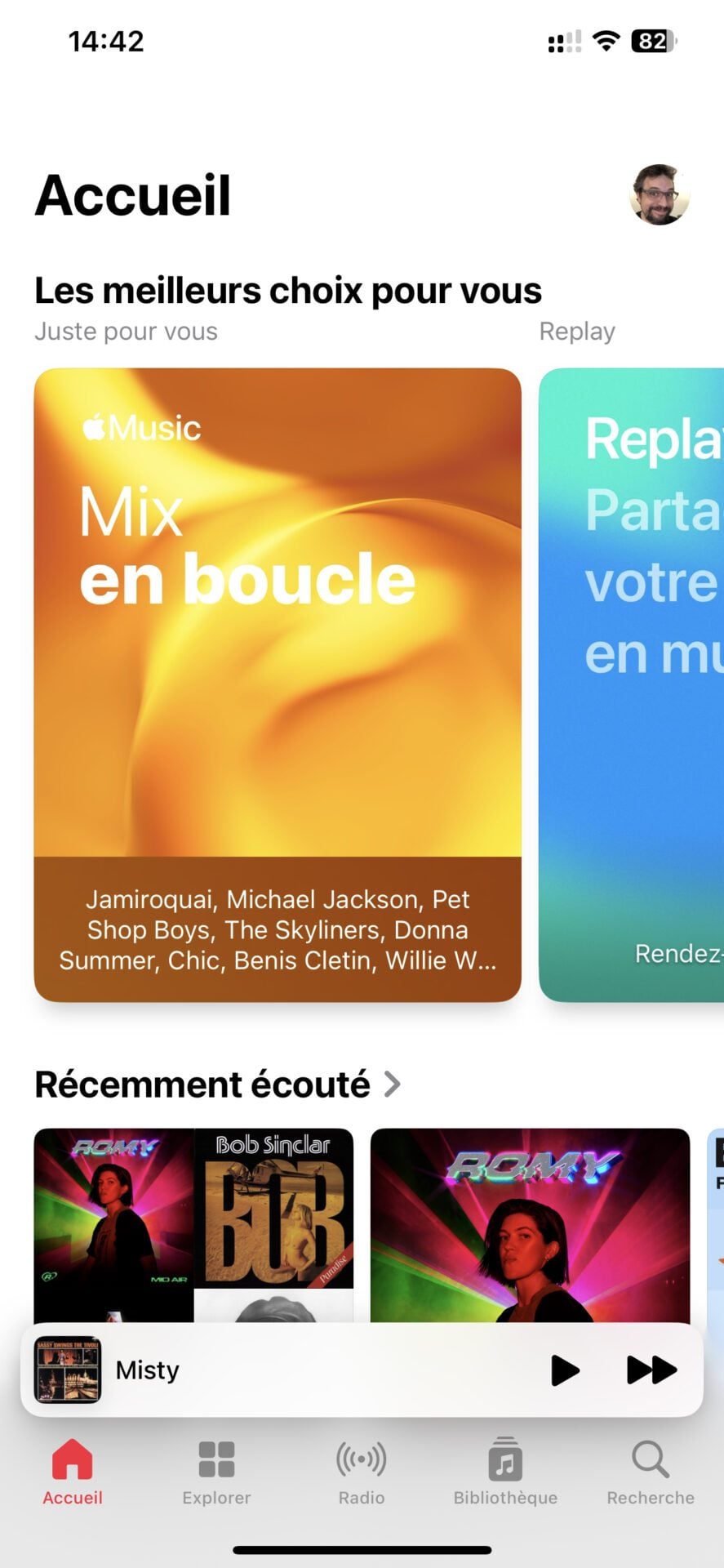Screen dimensions: 724x1568
Task: Open the Bibliothèque tab
Action: pyautogui.click(x=505, y=1472)
